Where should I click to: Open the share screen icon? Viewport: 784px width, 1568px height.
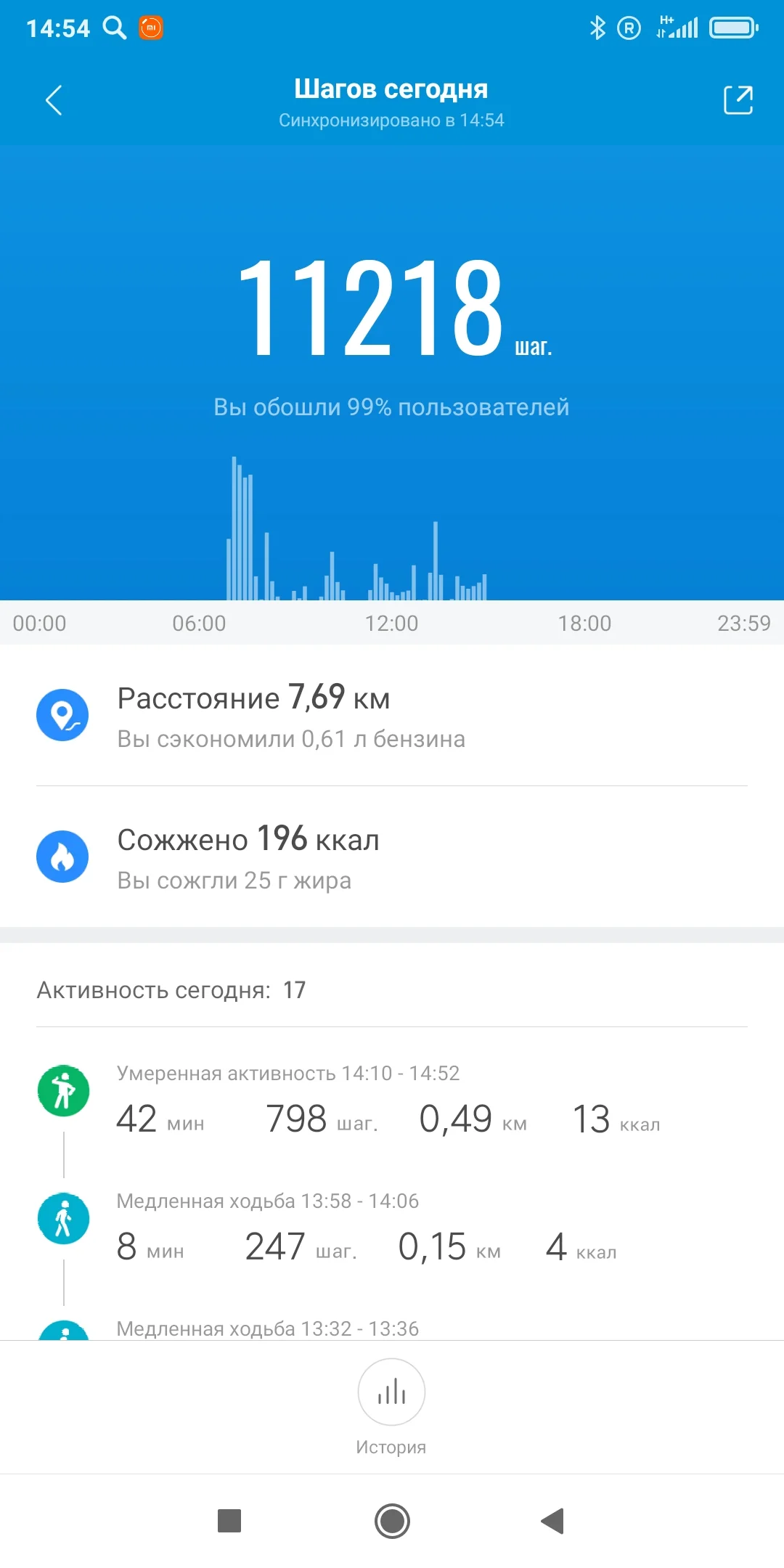(x=738, y=100)
